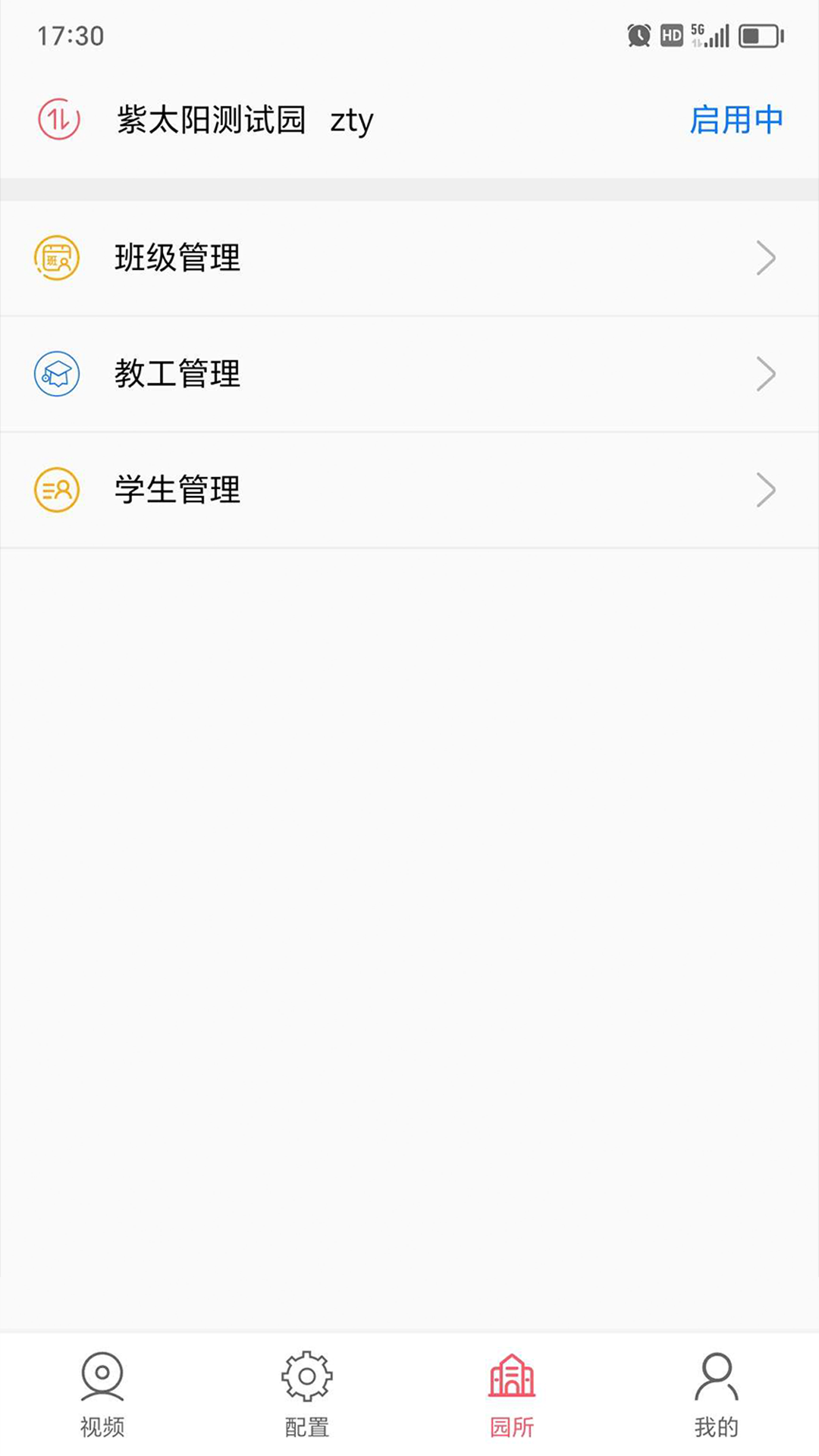Select the 园所 building icon

point(512,1376)
